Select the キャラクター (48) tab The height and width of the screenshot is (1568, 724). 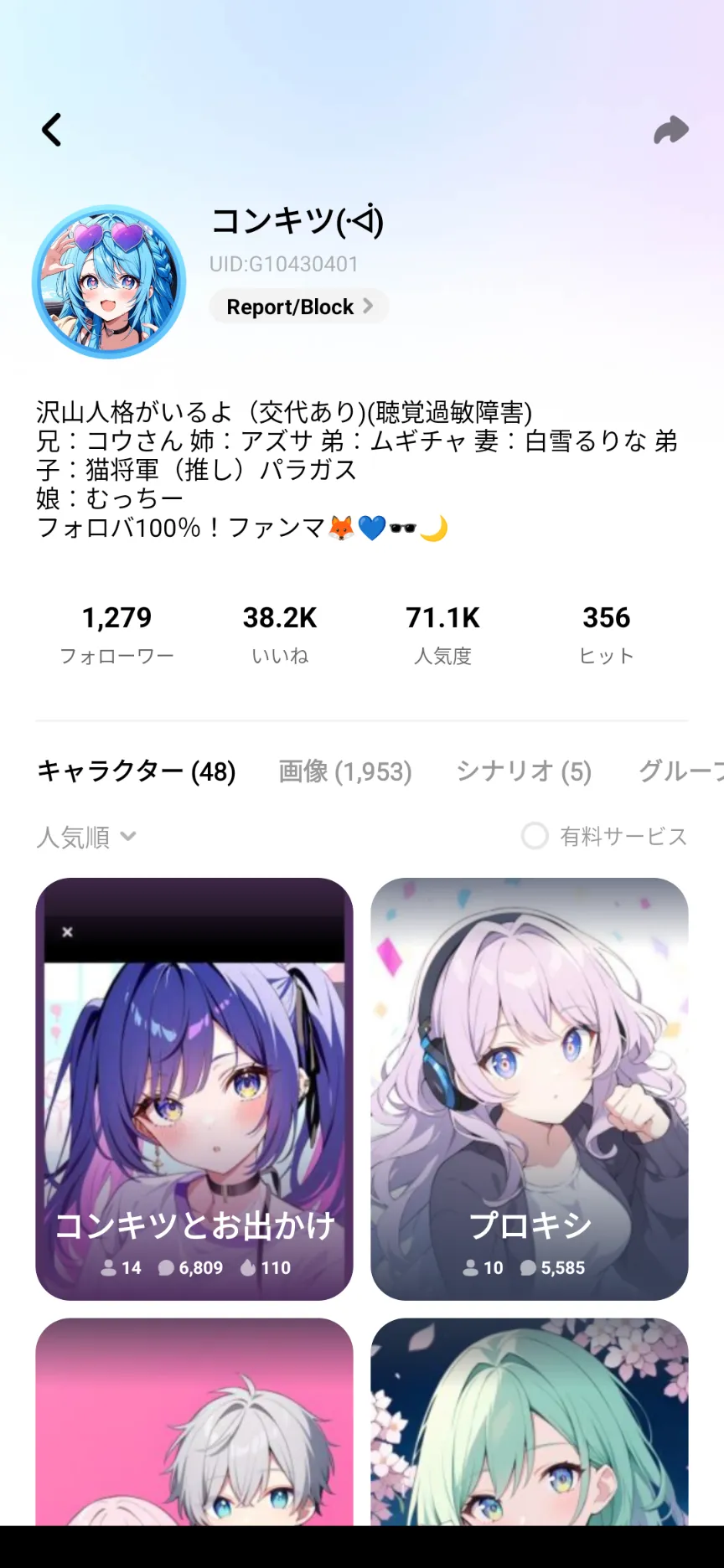137,771
